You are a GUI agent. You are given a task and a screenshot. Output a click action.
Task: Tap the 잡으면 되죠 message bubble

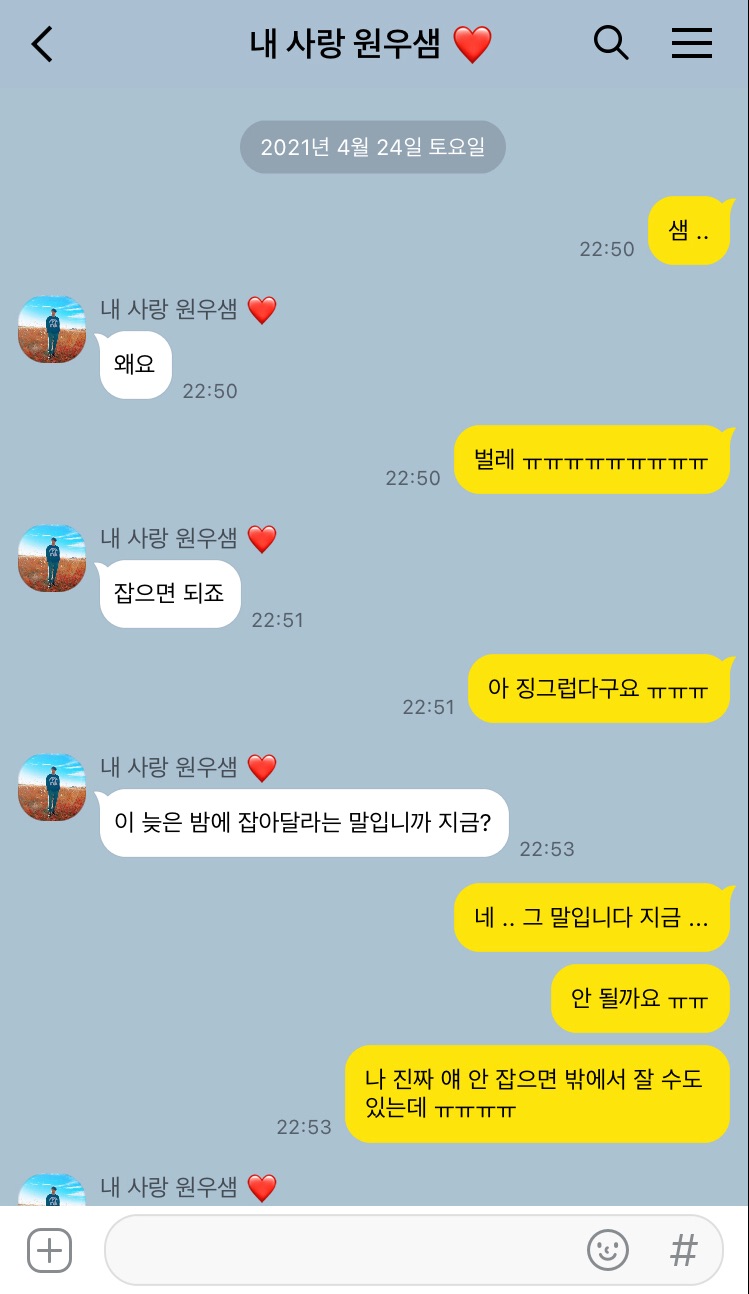point(169,593)
